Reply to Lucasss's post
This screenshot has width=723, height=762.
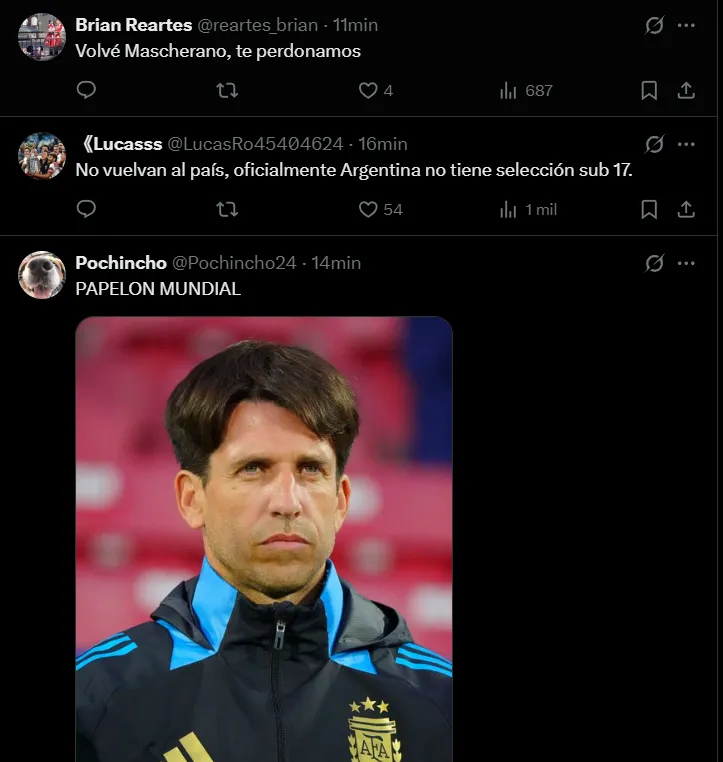pyautogui.click(x=87, y=209)
